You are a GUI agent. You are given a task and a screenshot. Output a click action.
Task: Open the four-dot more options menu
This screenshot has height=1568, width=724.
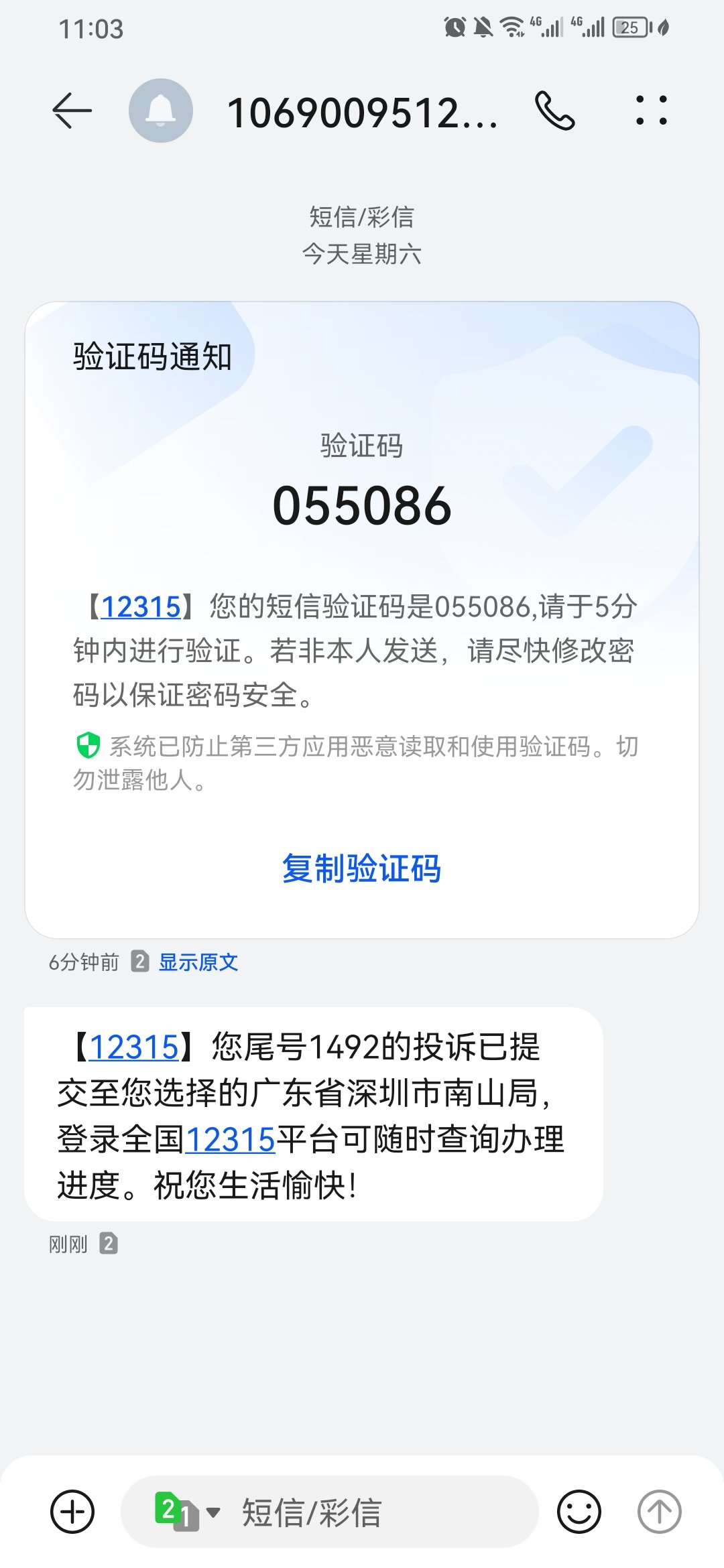click(x=652, y=111)
